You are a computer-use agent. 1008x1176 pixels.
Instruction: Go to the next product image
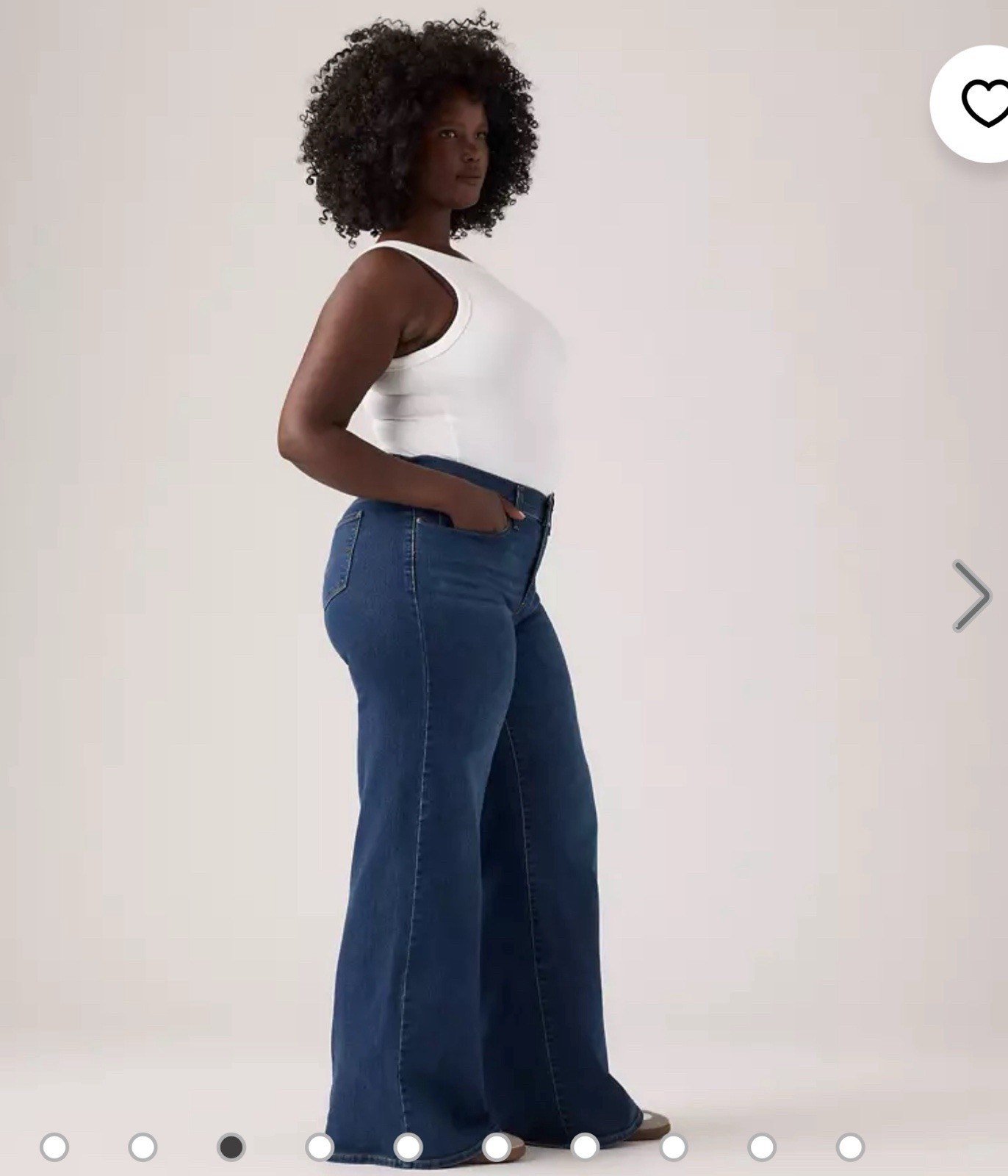971,595
